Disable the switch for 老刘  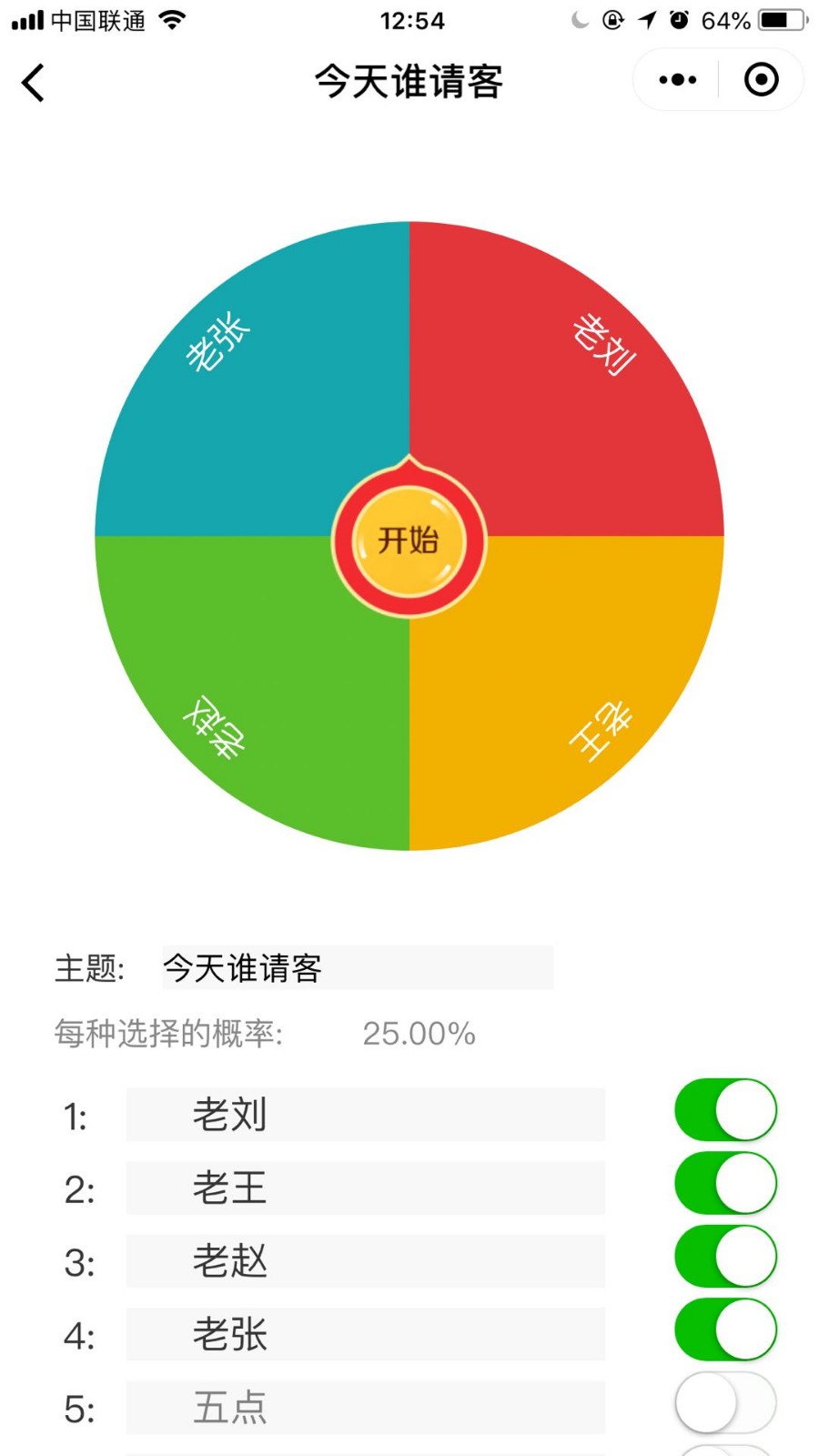725,1110
